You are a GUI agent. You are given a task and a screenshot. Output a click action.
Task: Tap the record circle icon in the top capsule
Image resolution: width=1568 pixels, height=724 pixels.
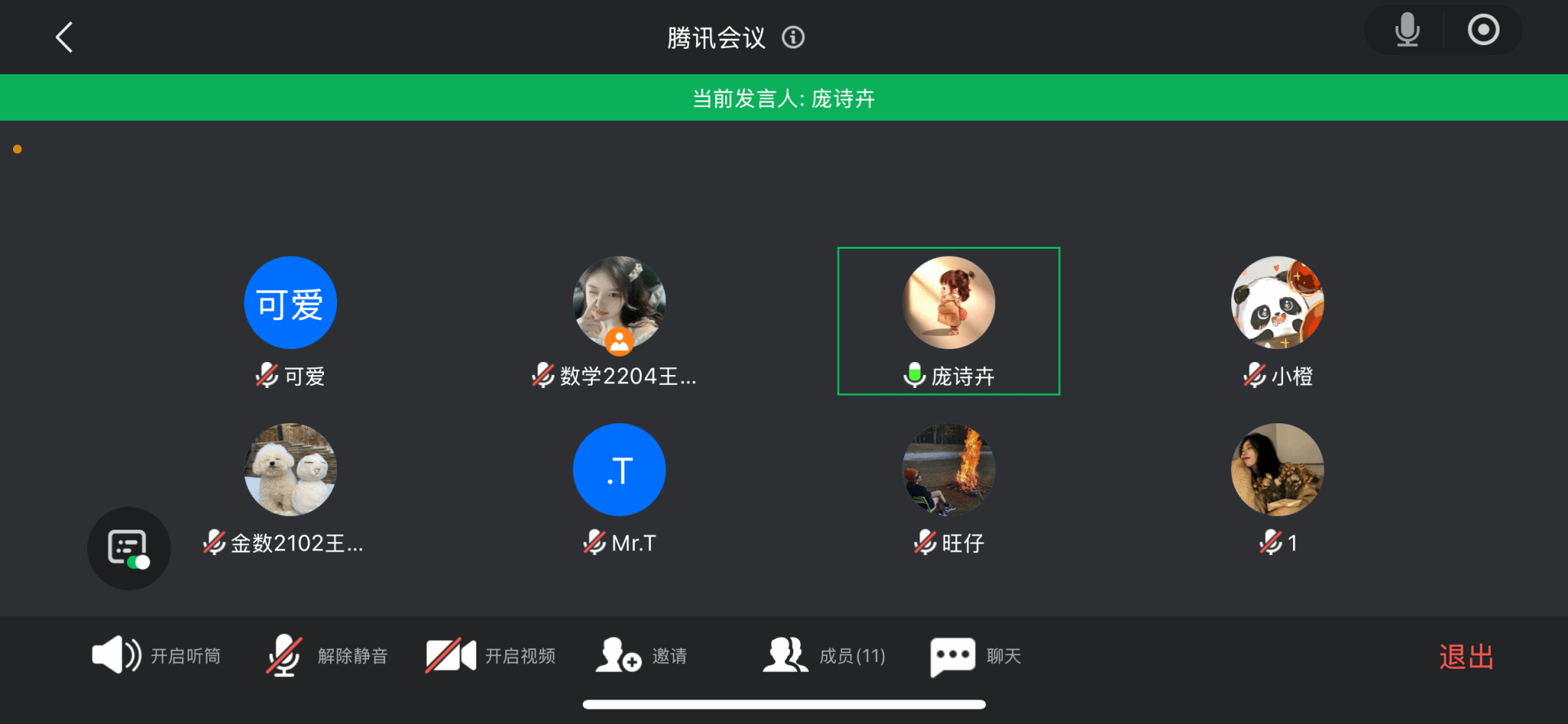[x=1483, y=31]
